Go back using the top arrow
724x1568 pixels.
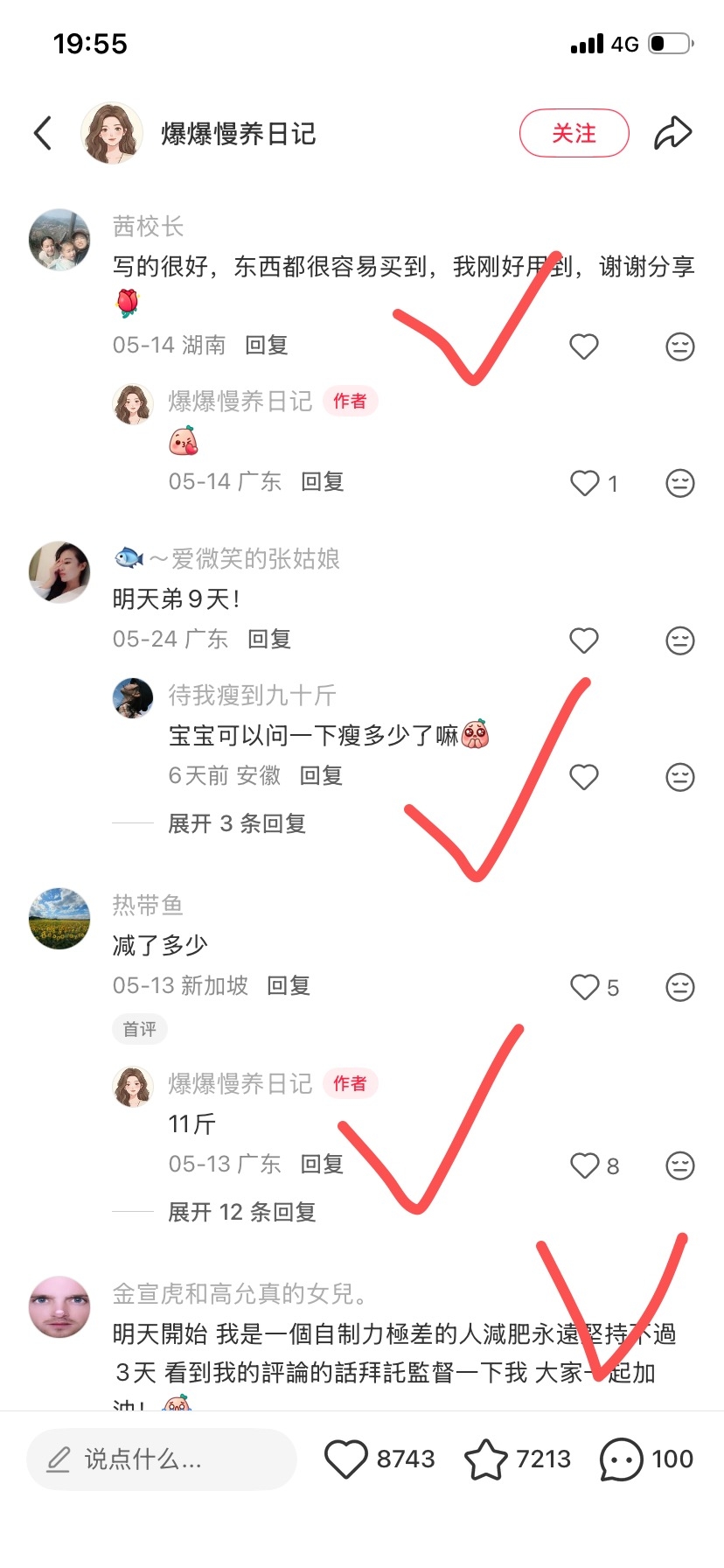point(43,133)
